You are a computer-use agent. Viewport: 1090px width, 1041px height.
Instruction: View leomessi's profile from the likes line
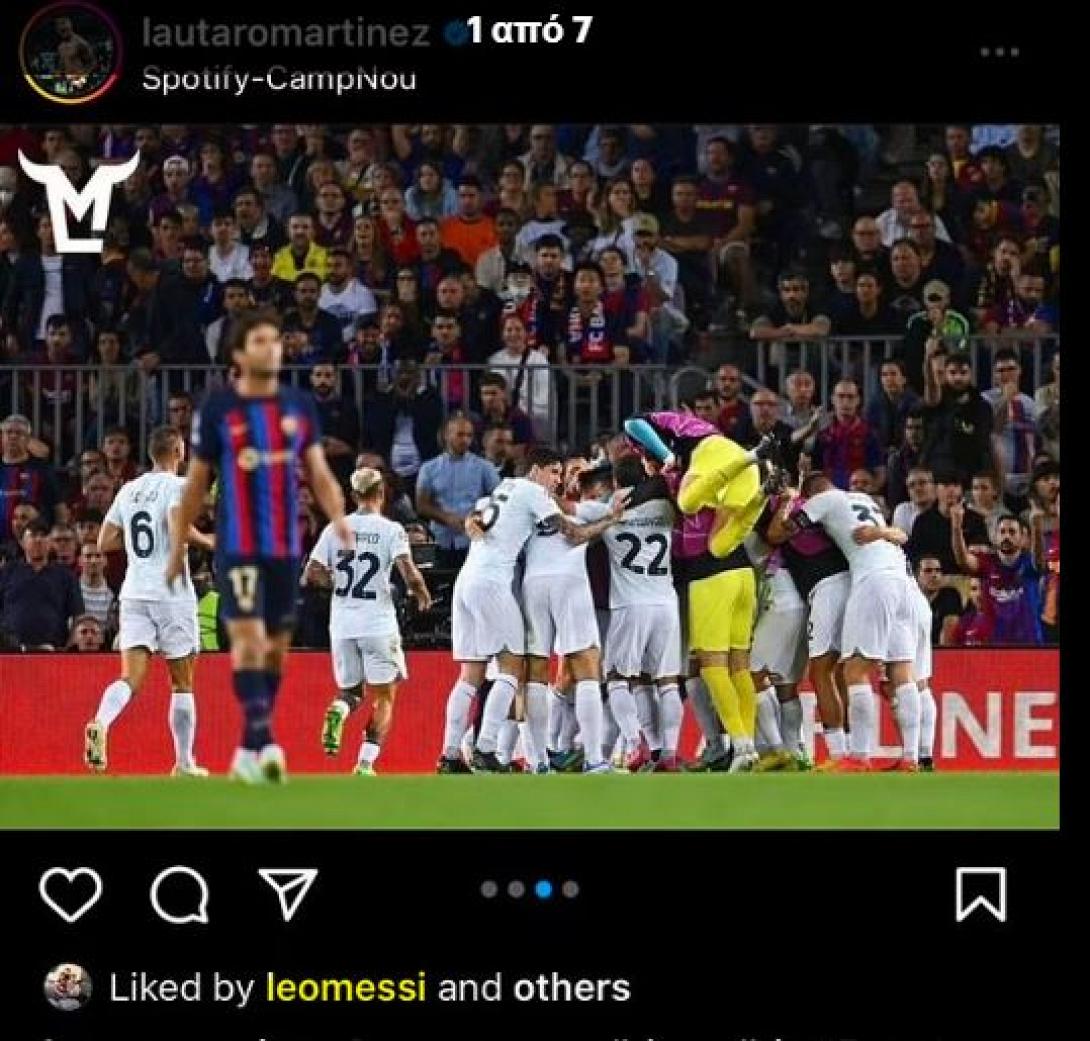click(x=346, y=988)
